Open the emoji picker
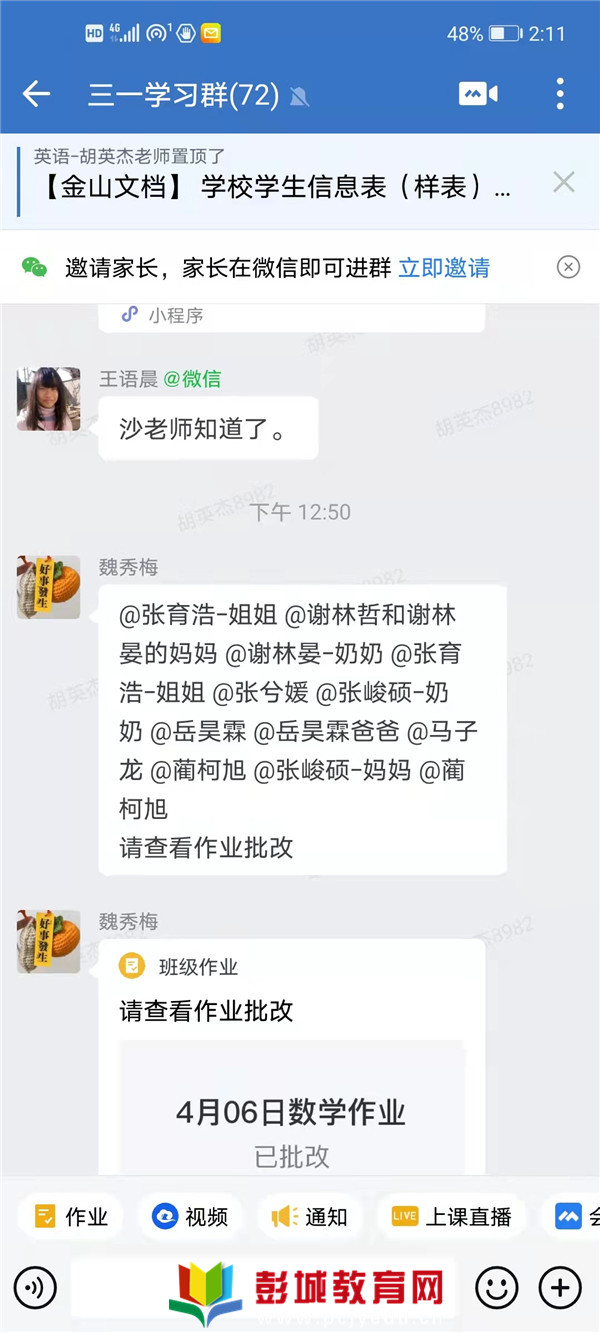 (x=497, y=1287)
